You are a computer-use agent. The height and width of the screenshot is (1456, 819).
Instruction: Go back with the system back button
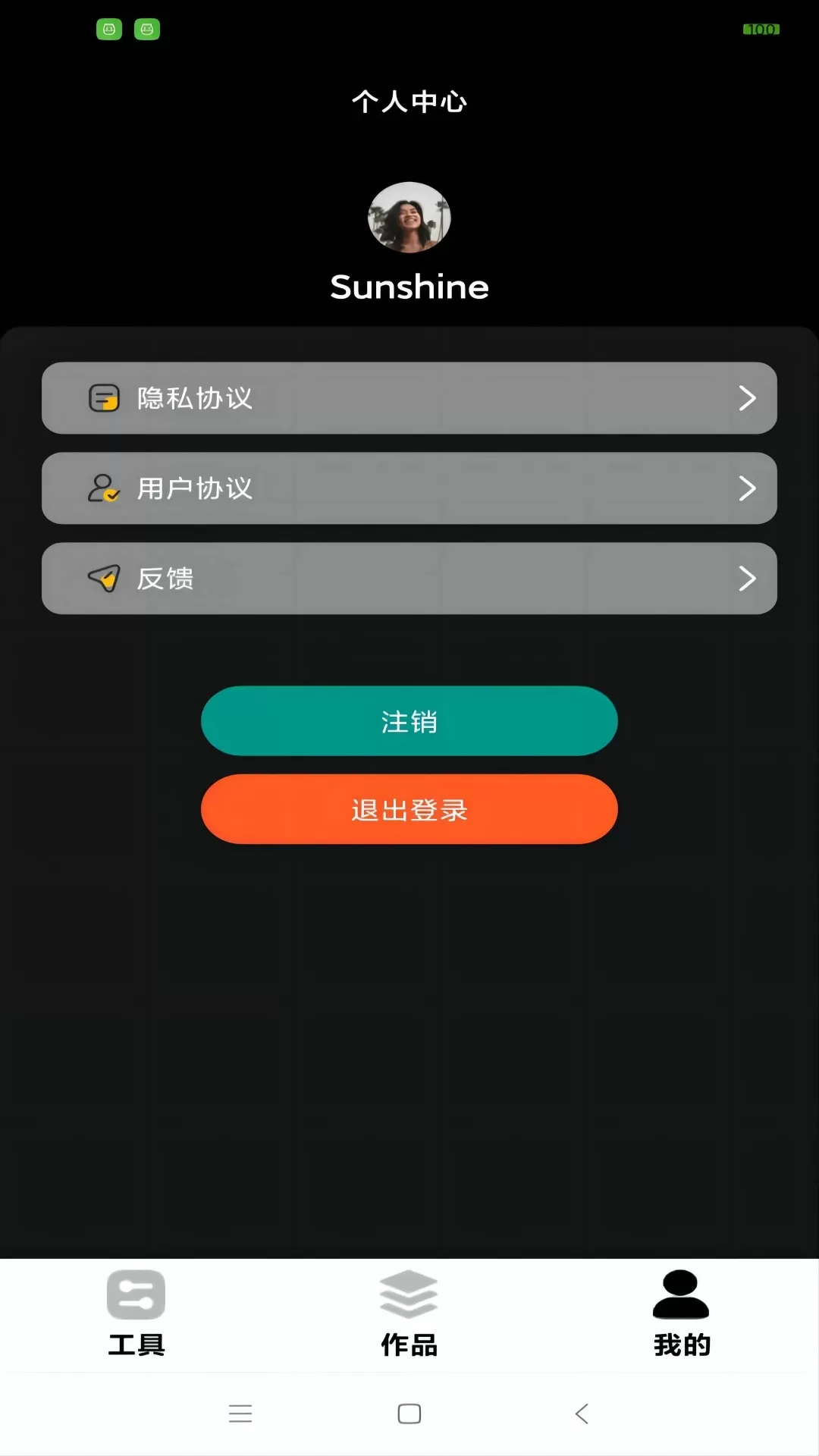pos(582,1414)
